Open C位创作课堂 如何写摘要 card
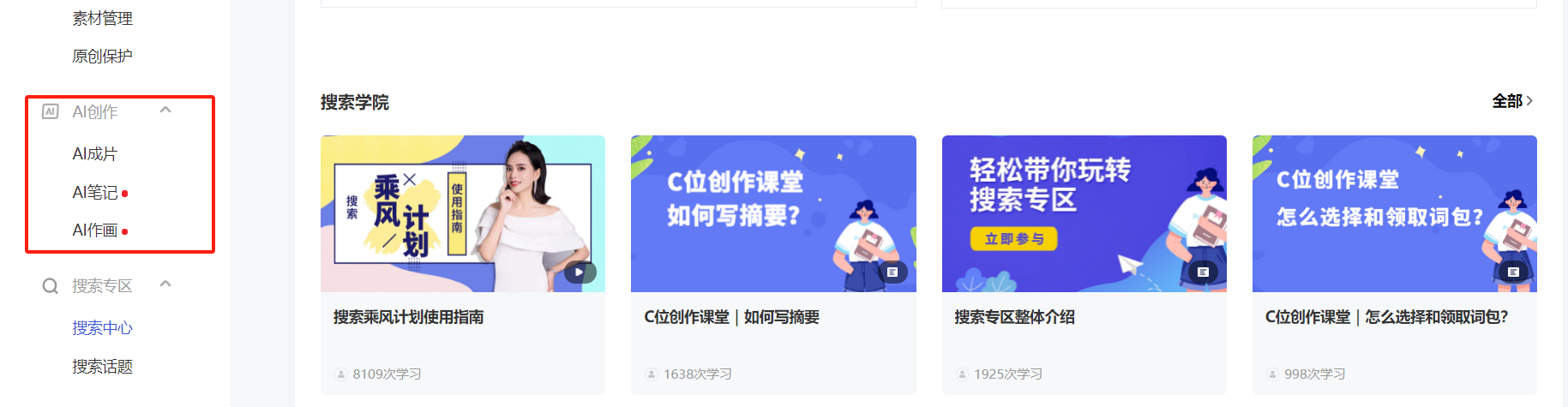 pos(772,214)
